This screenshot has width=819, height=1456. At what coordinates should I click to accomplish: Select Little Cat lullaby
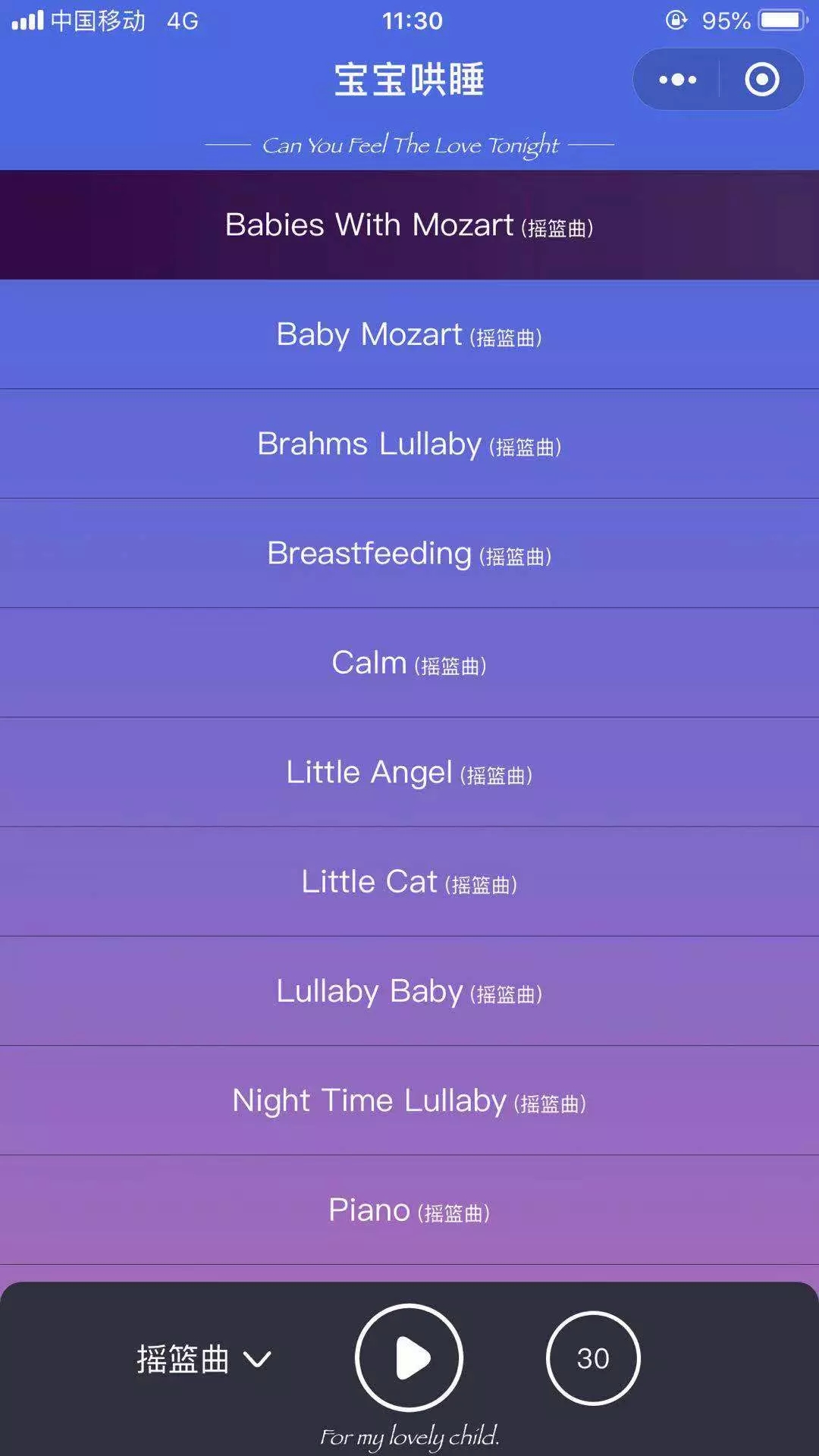[409, 881]
